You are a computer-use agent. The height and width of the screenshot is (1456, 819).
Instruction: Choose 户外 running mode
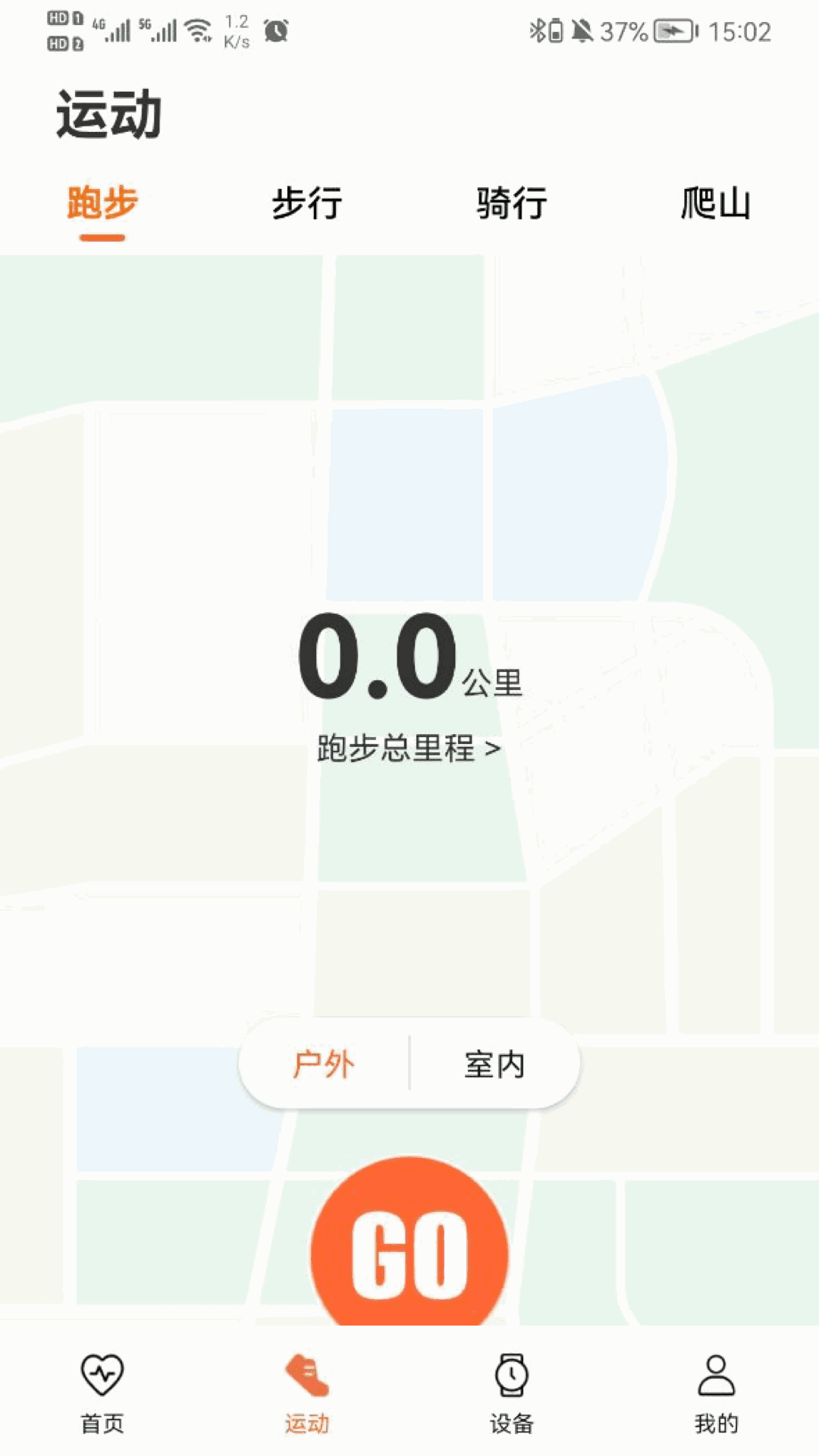pyautogui.click(x=324, y=1064)
